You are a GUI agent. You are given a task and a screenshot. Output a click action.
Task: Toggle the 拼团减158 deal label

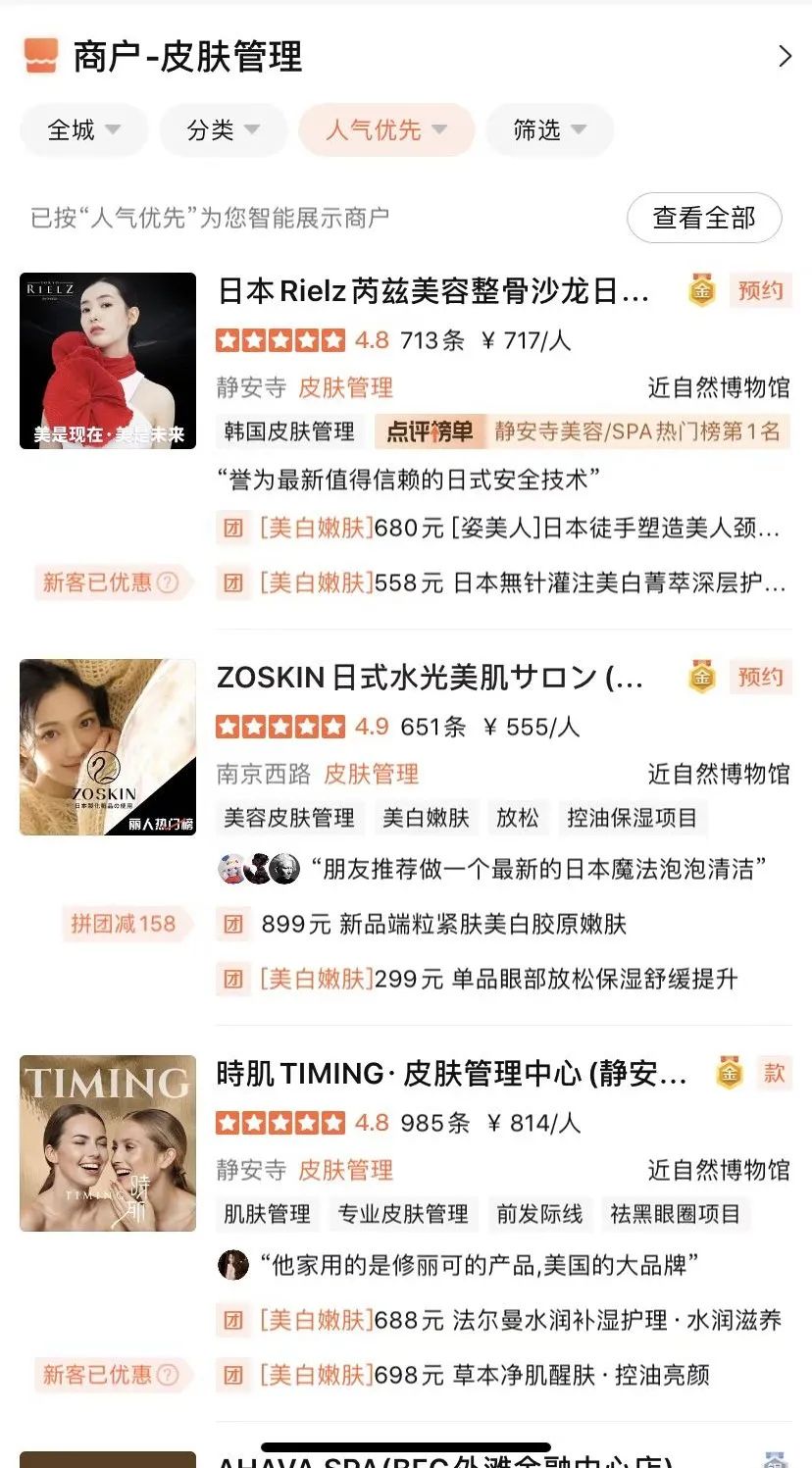[x=125, y=924]
